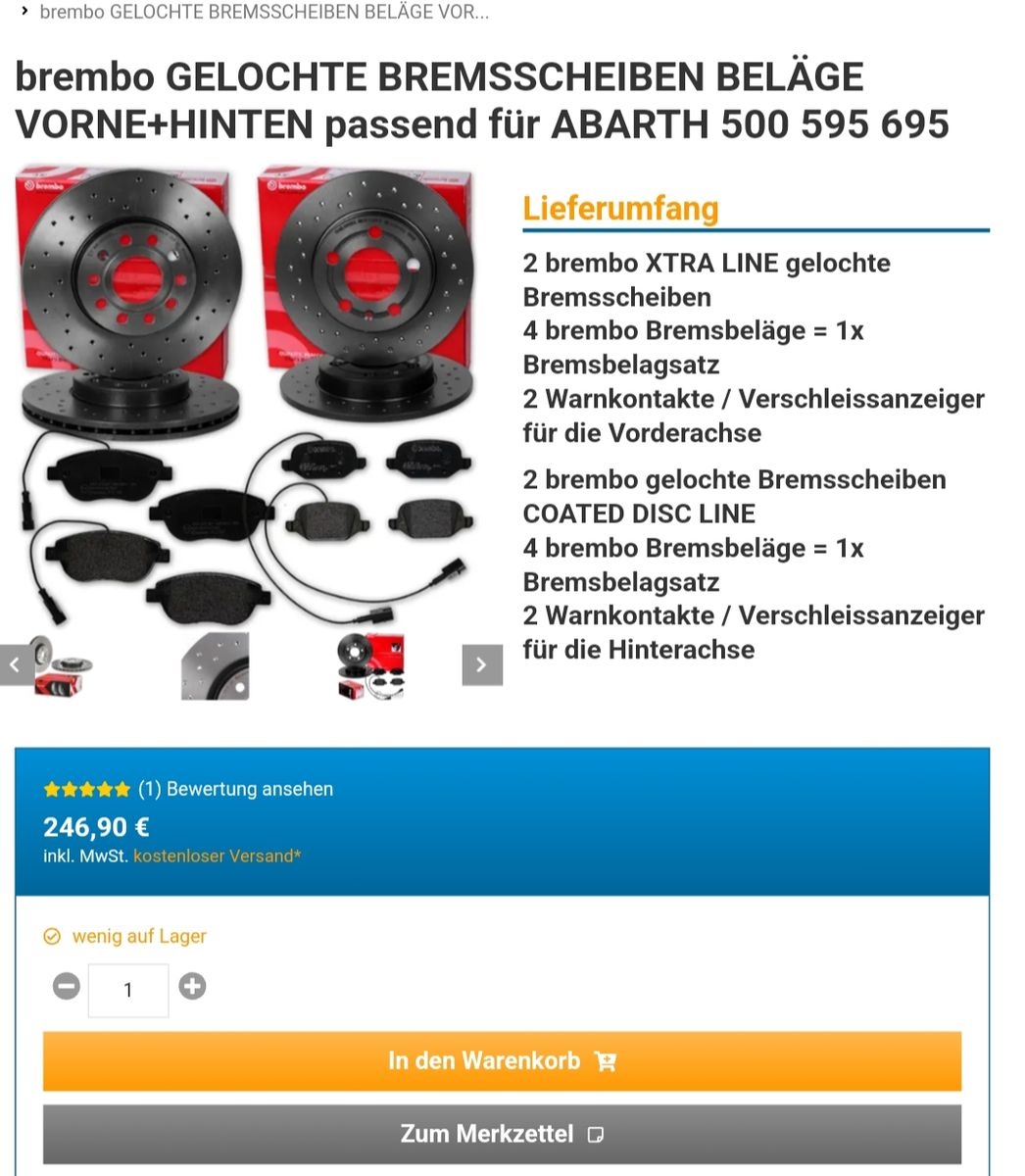This screenshot has height=1176, width=1025.
Task: Open Bewertung ansehen reviews link
Action: pos(235,789)
